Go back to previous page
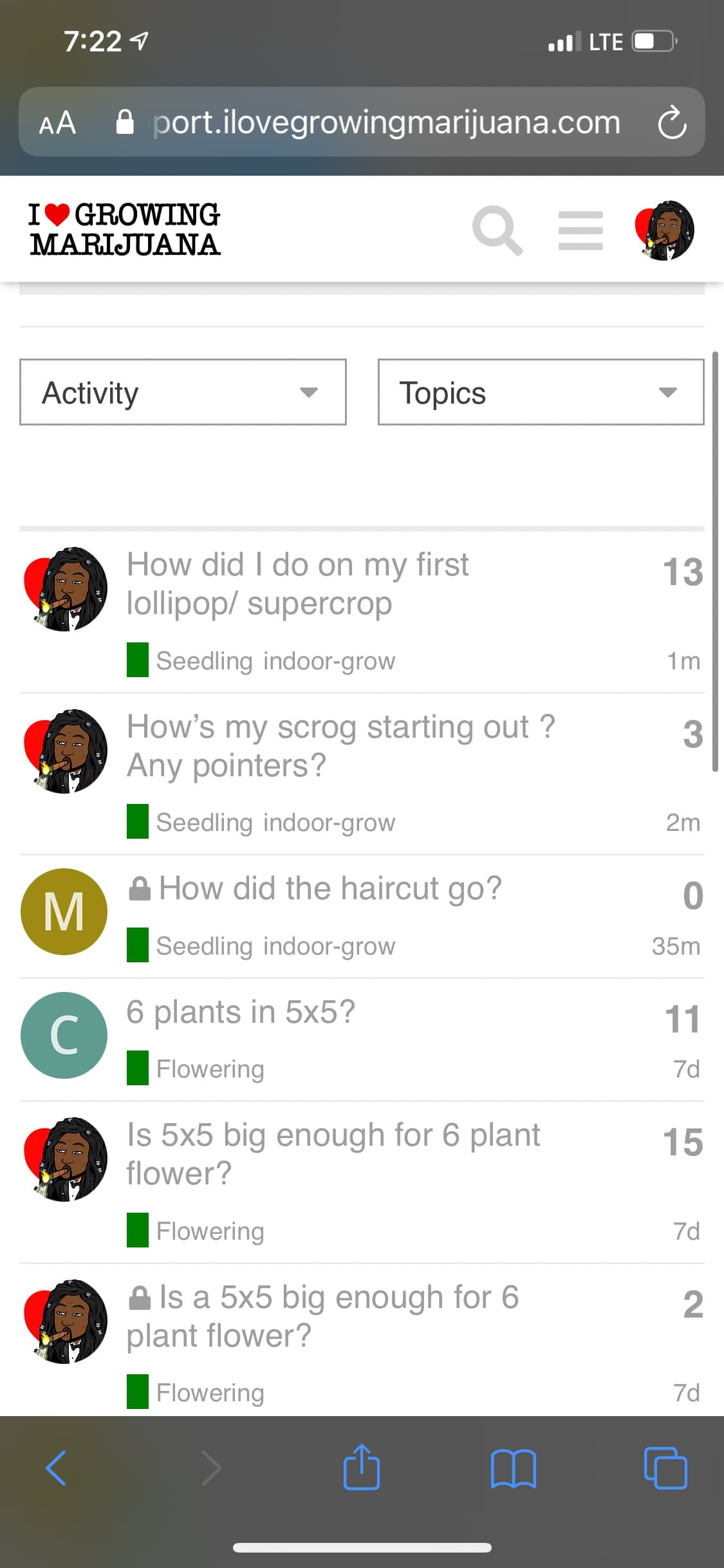The image size is (724, 1568). point(56,1468)
